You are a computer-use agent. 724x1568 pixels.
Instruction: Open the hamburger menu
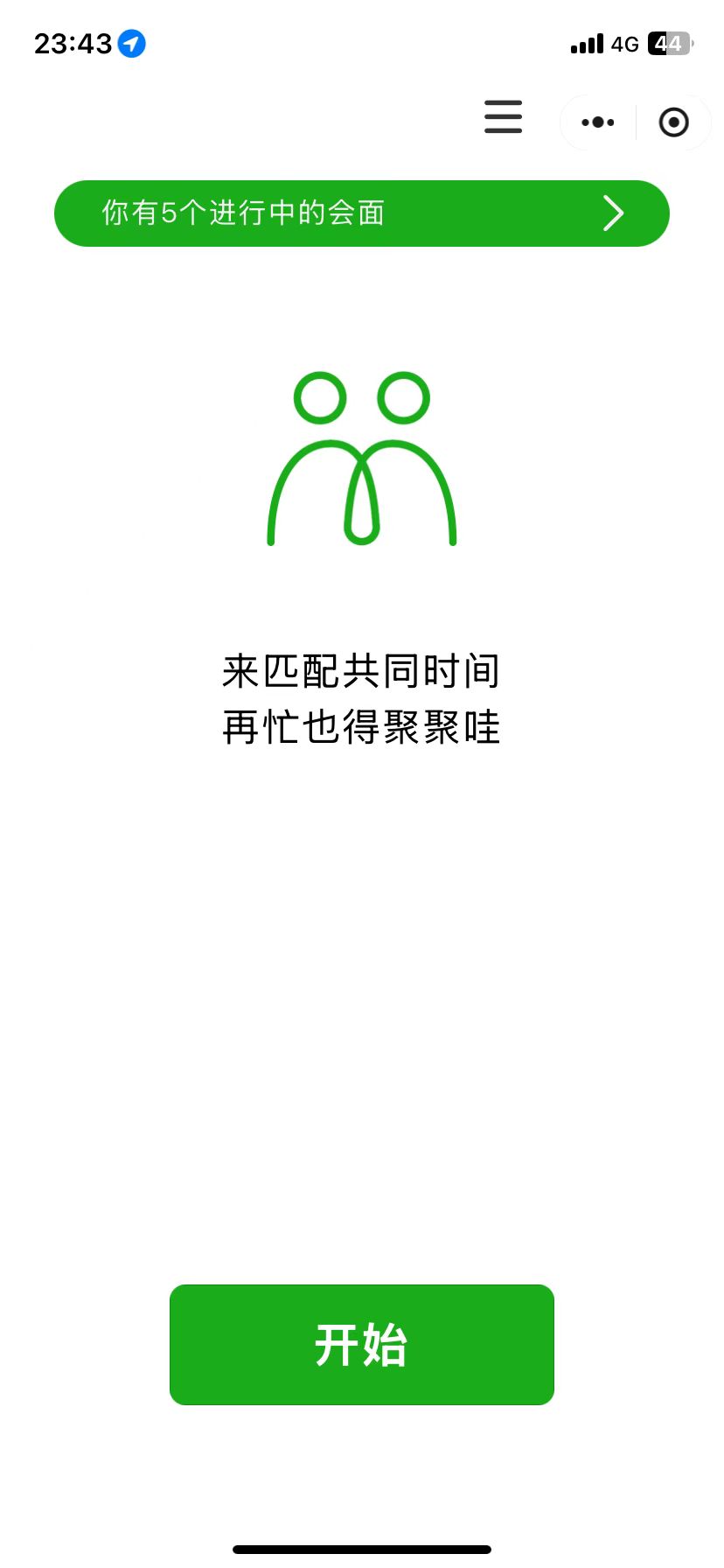pyautogui.click(x=503, y=117)
